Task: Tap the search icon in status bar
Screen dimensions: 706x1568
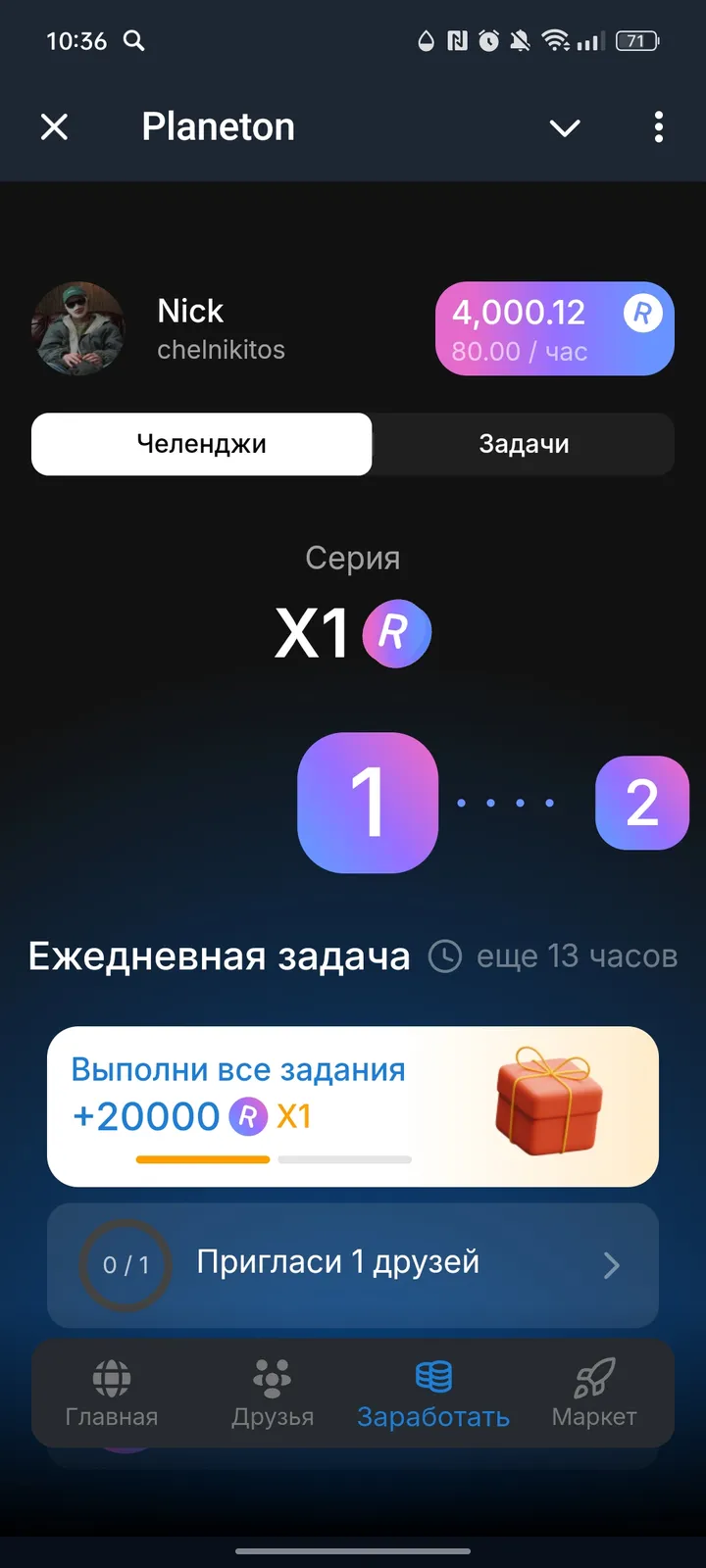Action: [134, 41]
